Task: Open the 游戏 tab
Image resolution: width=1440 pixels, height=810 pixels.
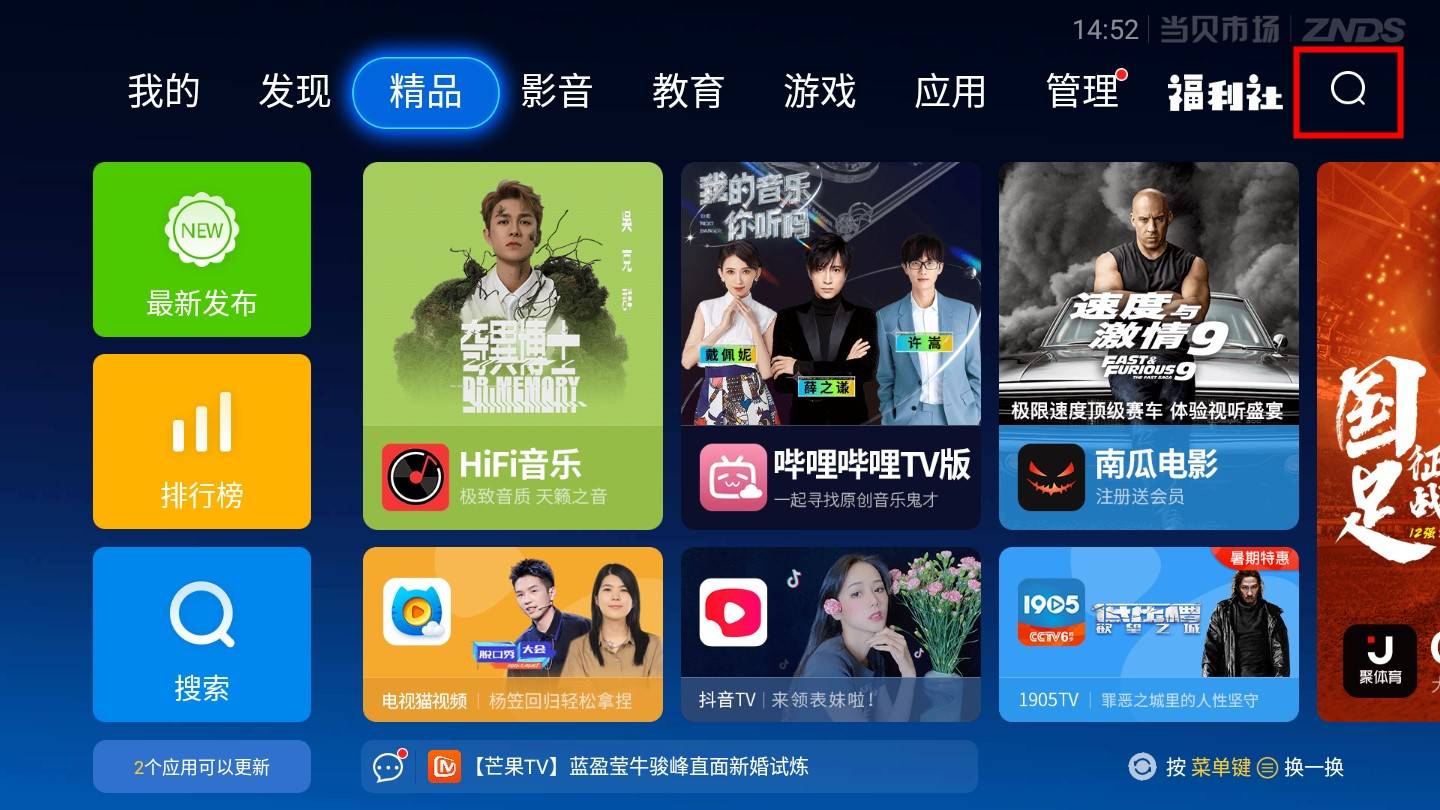Action: (x=820, y=92)
